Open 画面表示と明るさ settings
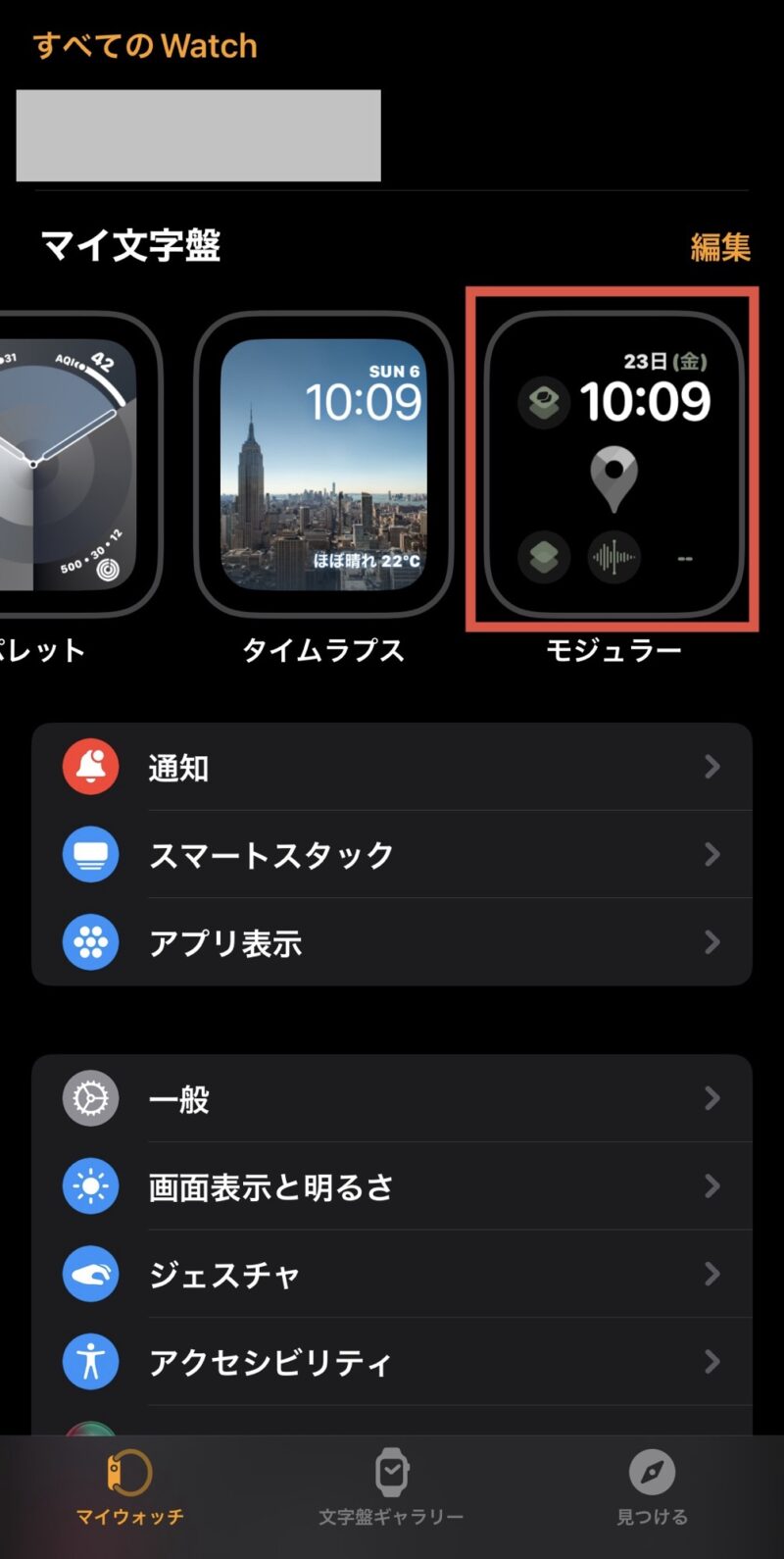Image resolution: width=784 pixels, height=1559 pixels. tap(392, 1186)
